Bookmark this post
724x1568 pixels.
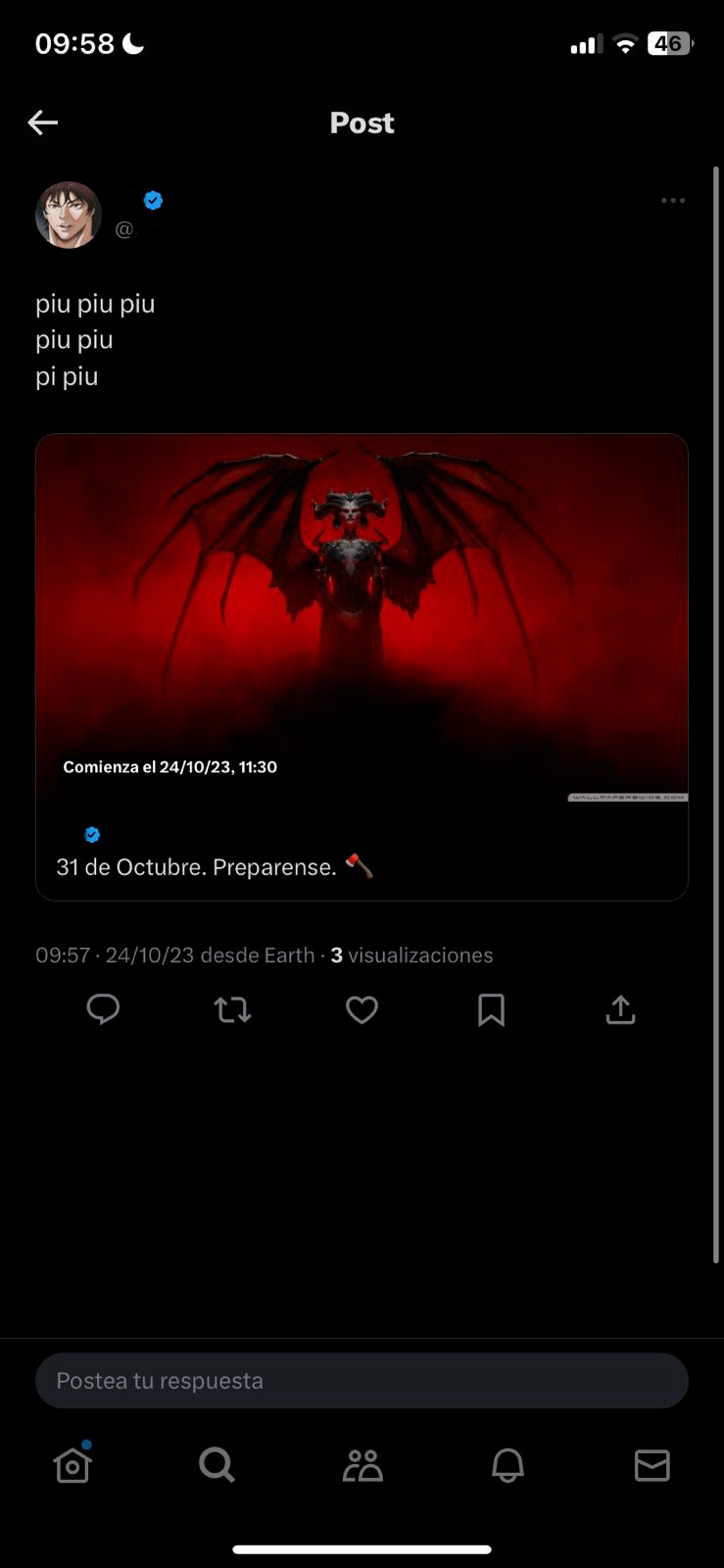tap(491, 1009)
